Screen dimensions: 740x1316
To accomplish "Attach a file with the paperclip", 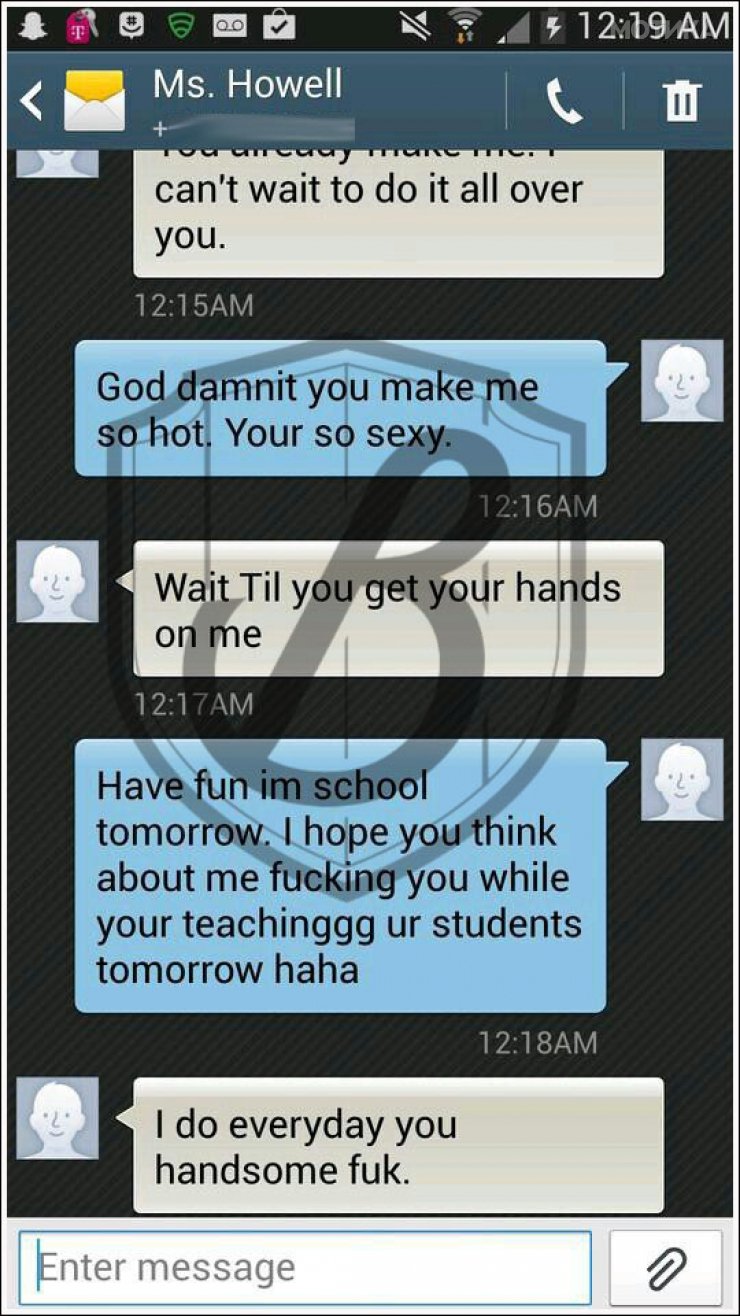I will tap(666, 1268).
